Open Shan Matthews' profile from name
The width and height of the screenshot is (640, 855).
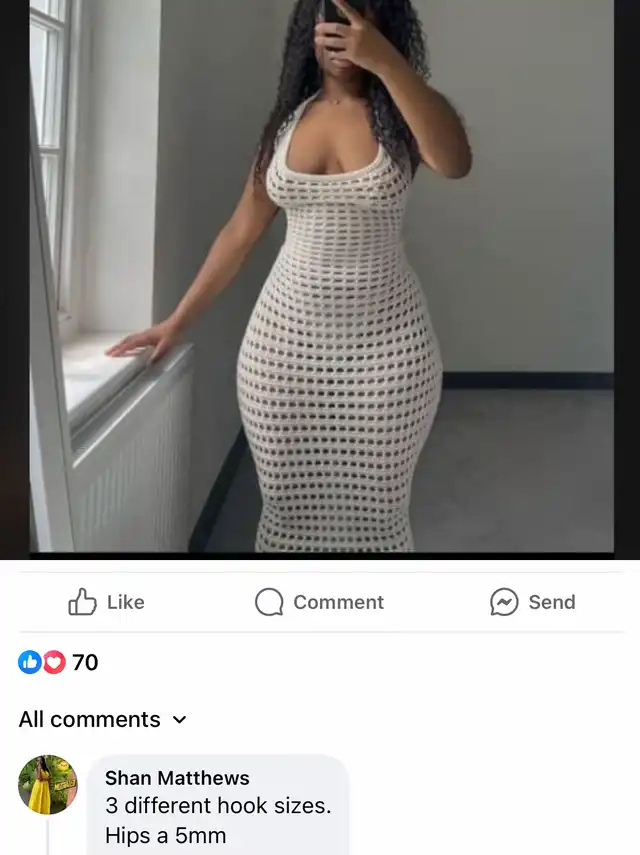(x=177, y=778)
